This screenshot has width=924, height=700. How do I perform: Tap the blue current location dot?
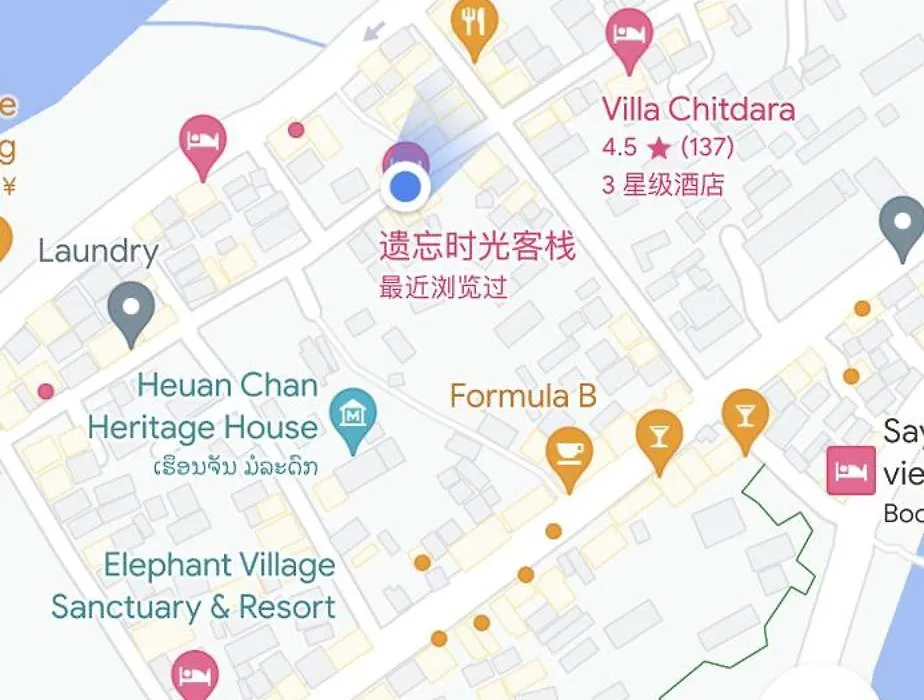click(x=405, y=186)
